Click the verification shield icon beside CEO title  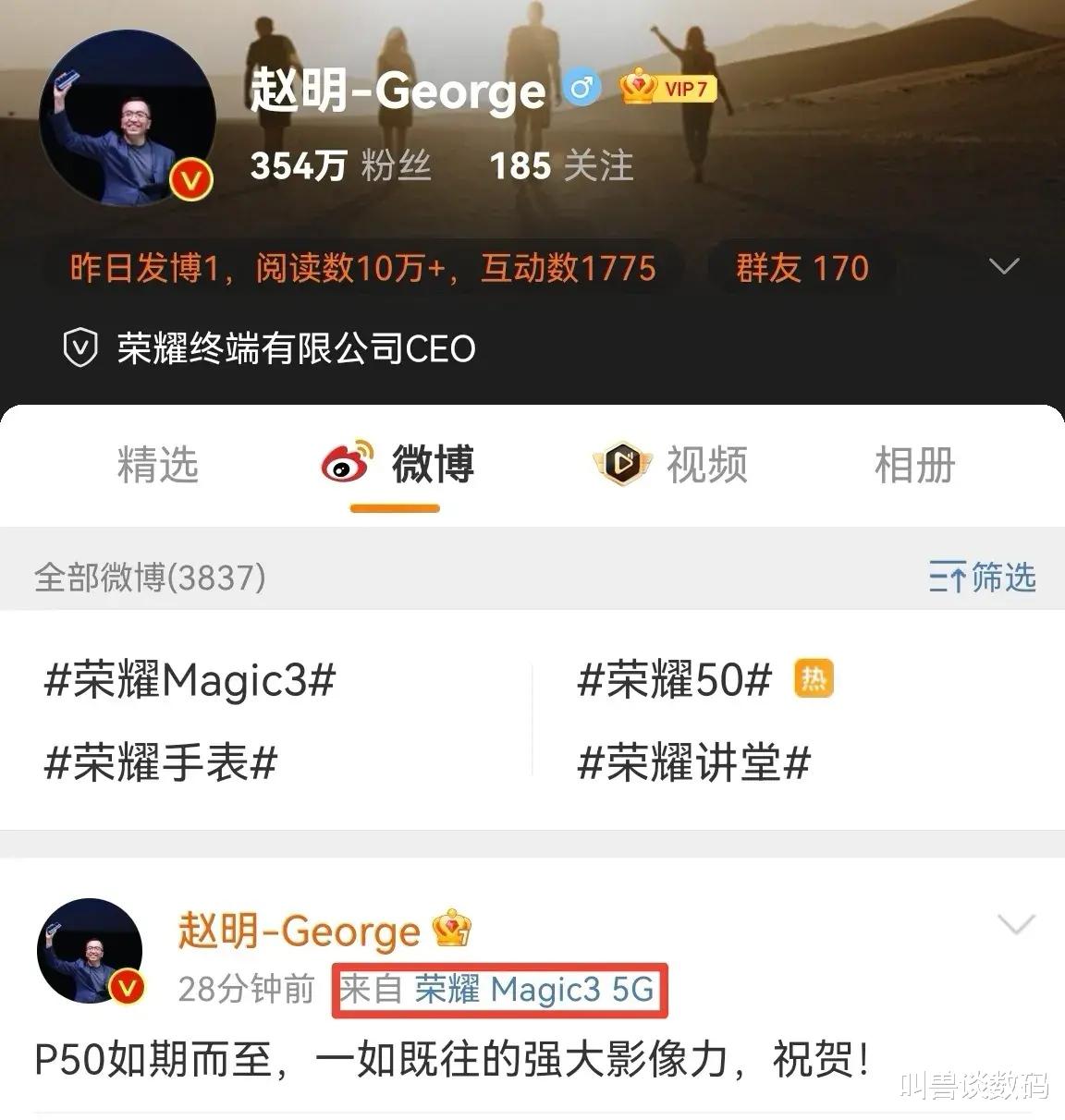(80, 348)
